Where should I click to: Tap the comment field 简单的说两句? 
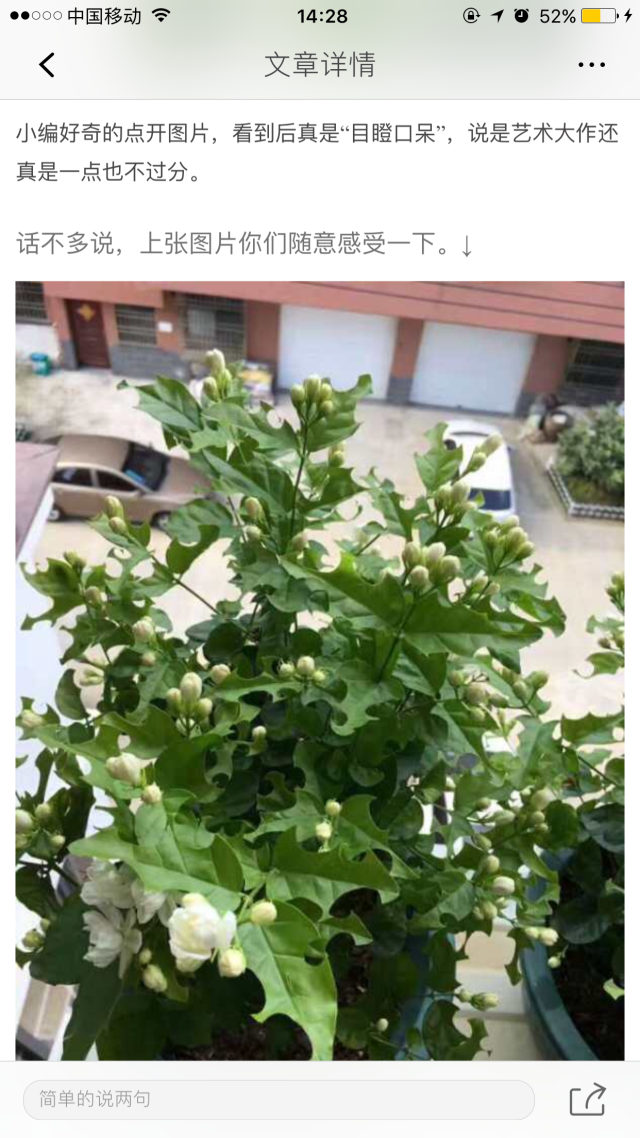pos(278,1099)
